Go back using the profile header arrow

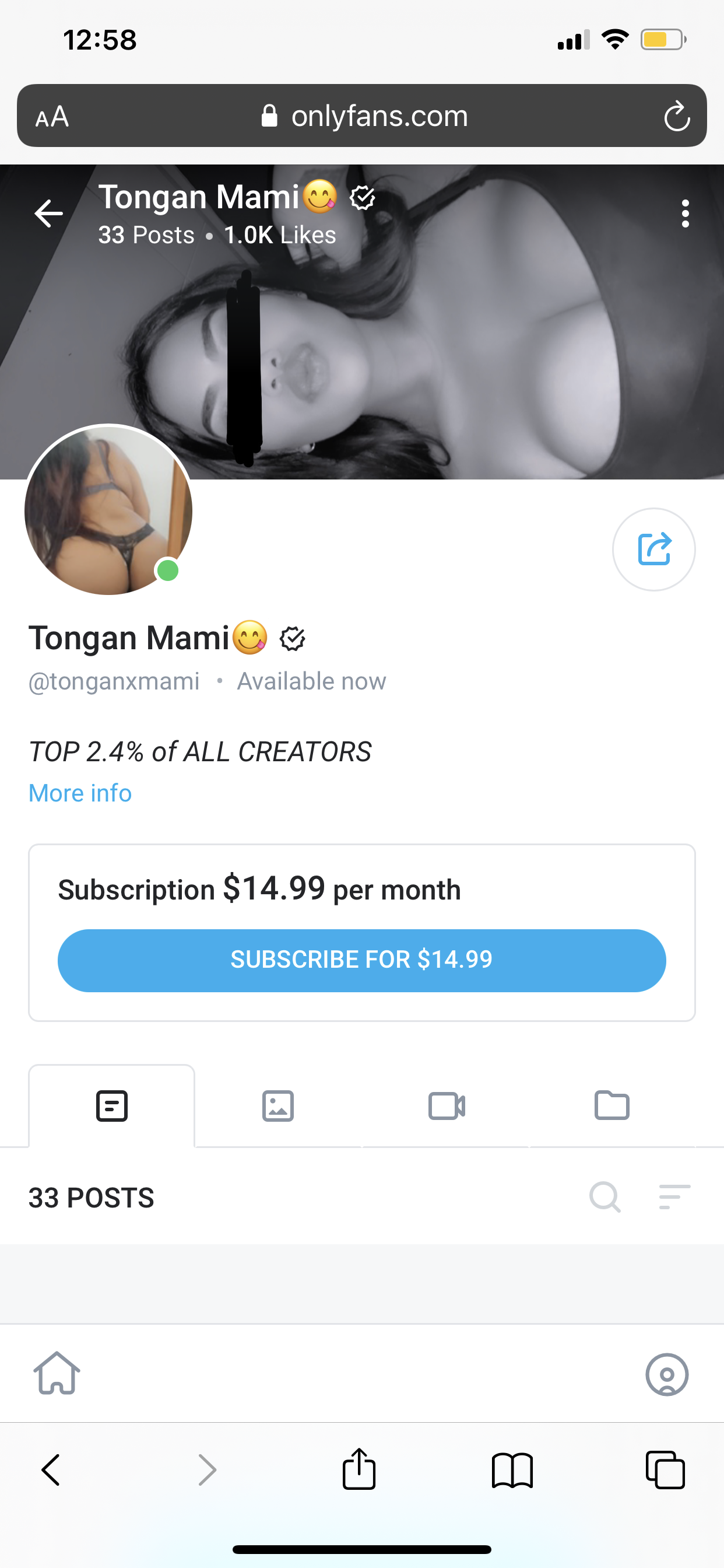48,213
